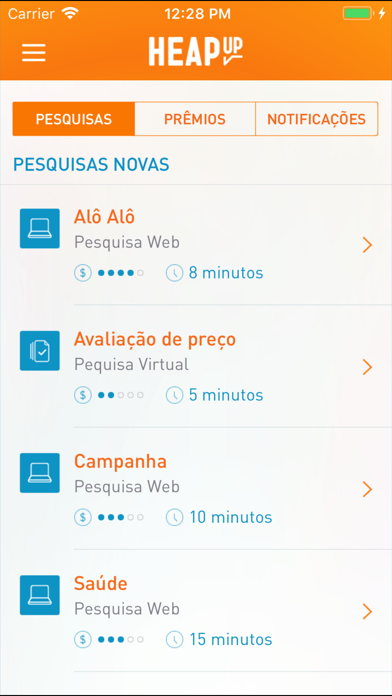The height and width of the screenshot is (696, 392).
Task: Switch to the Notificações tab
Action: (317, 119)
